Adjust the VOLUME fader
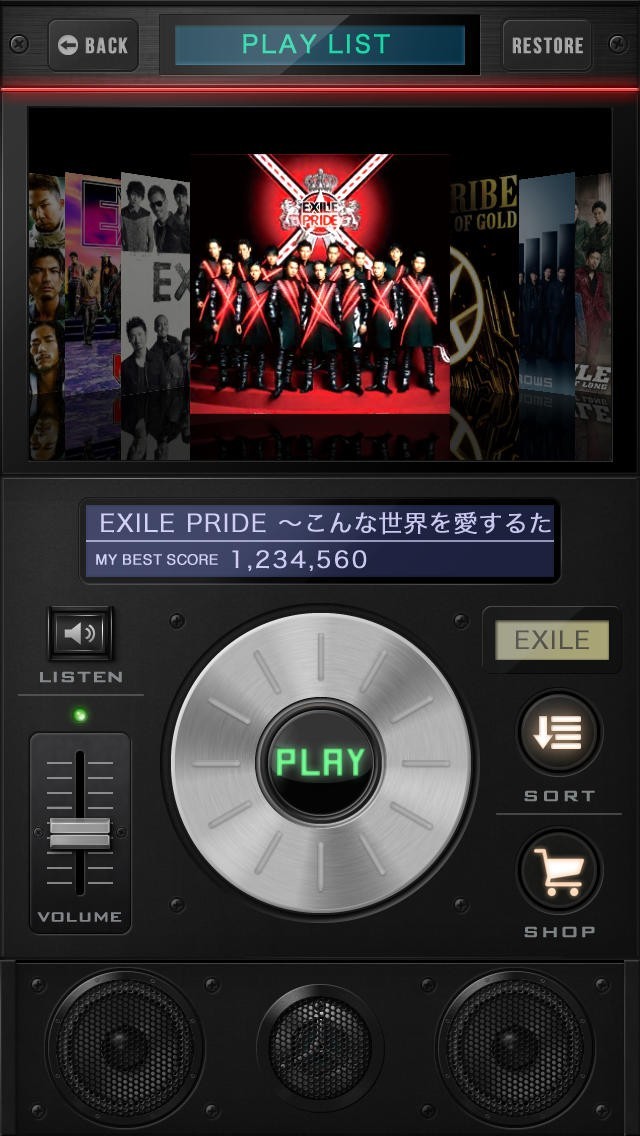 click(x=80, y=832)
